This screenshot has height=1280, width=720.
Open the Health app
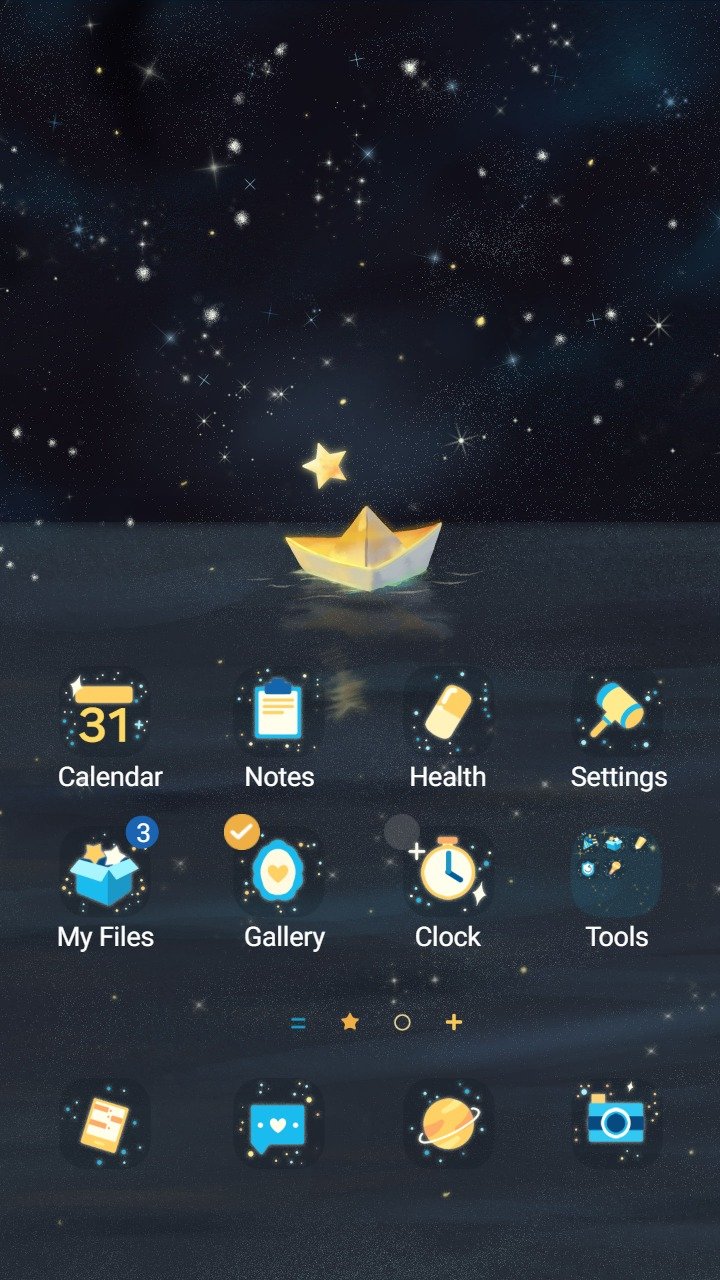(x=448, y=714)
